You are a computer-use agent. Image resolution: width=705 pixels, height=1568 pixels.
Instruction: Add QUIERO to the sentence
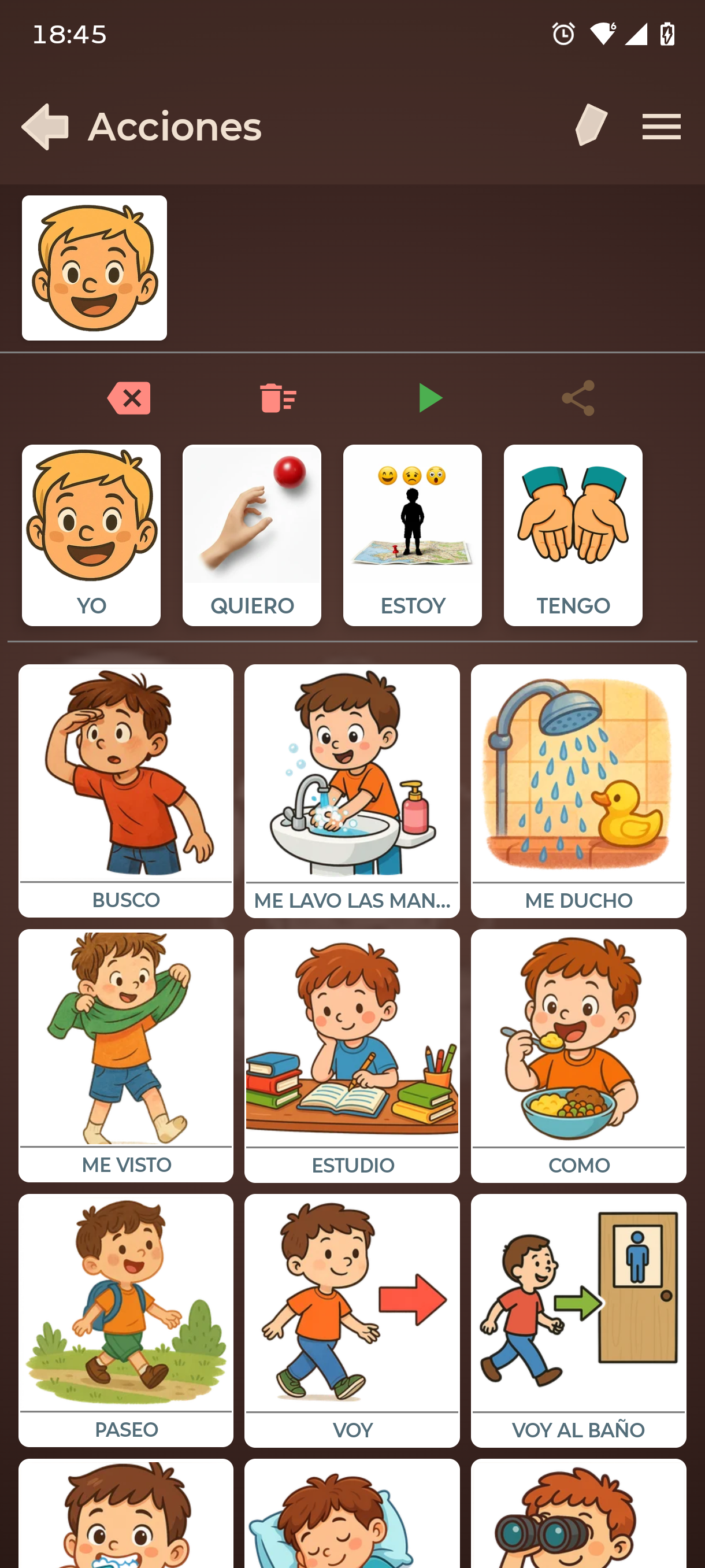[252, 535]
